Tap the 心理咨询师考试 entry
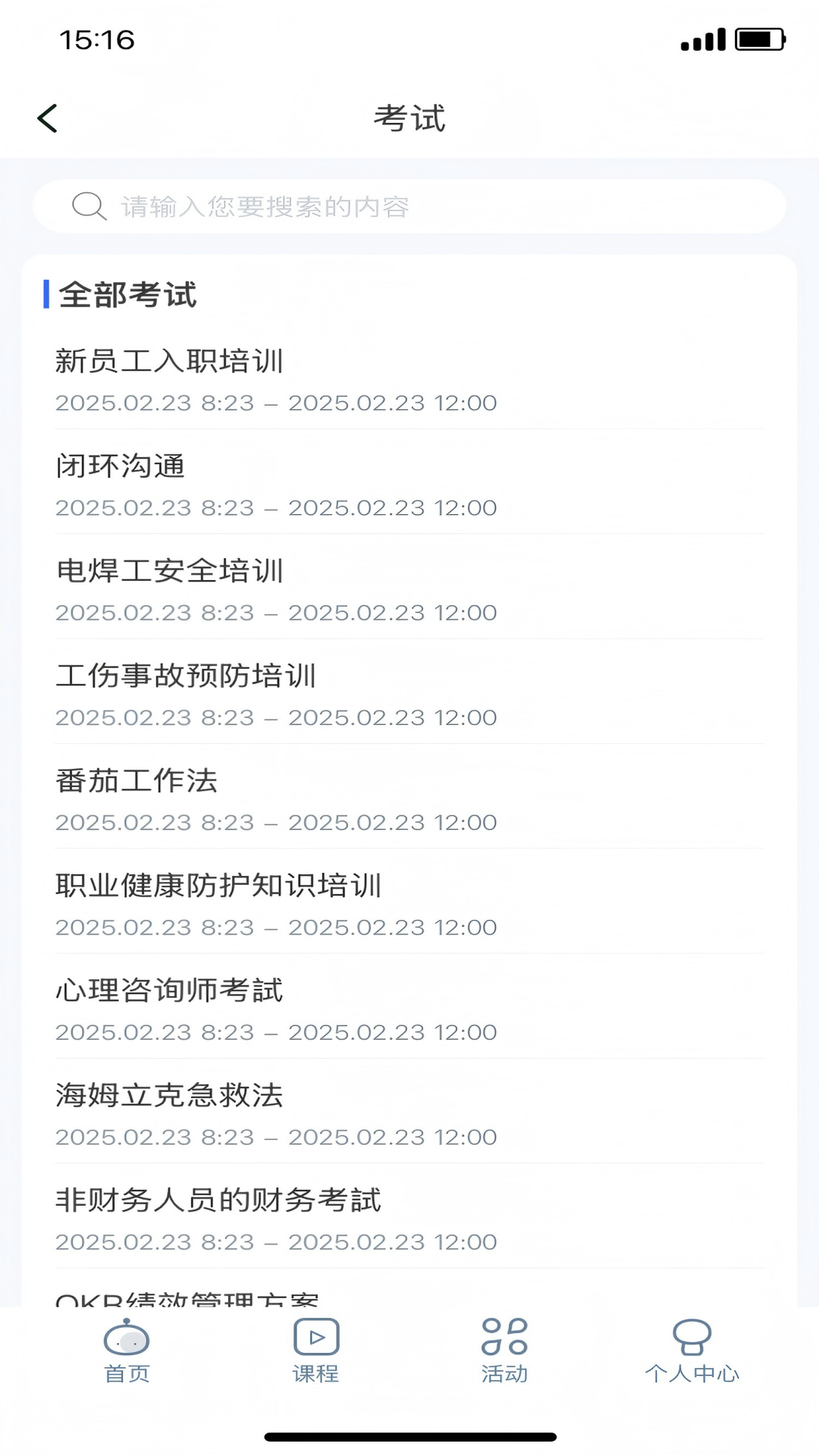 coord(168,992)
